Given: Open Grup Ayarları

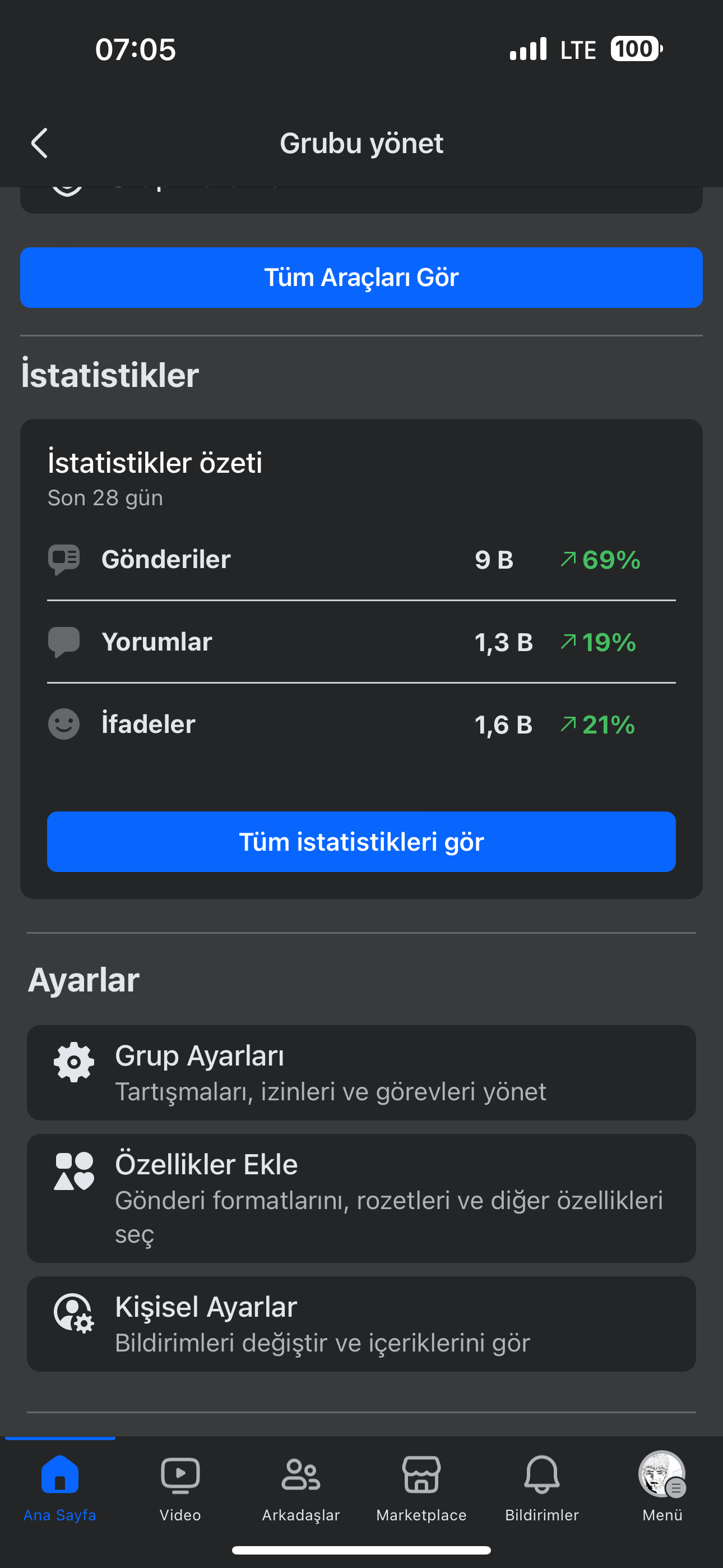Looking at the screenshot, I should tap(361, 1073).
